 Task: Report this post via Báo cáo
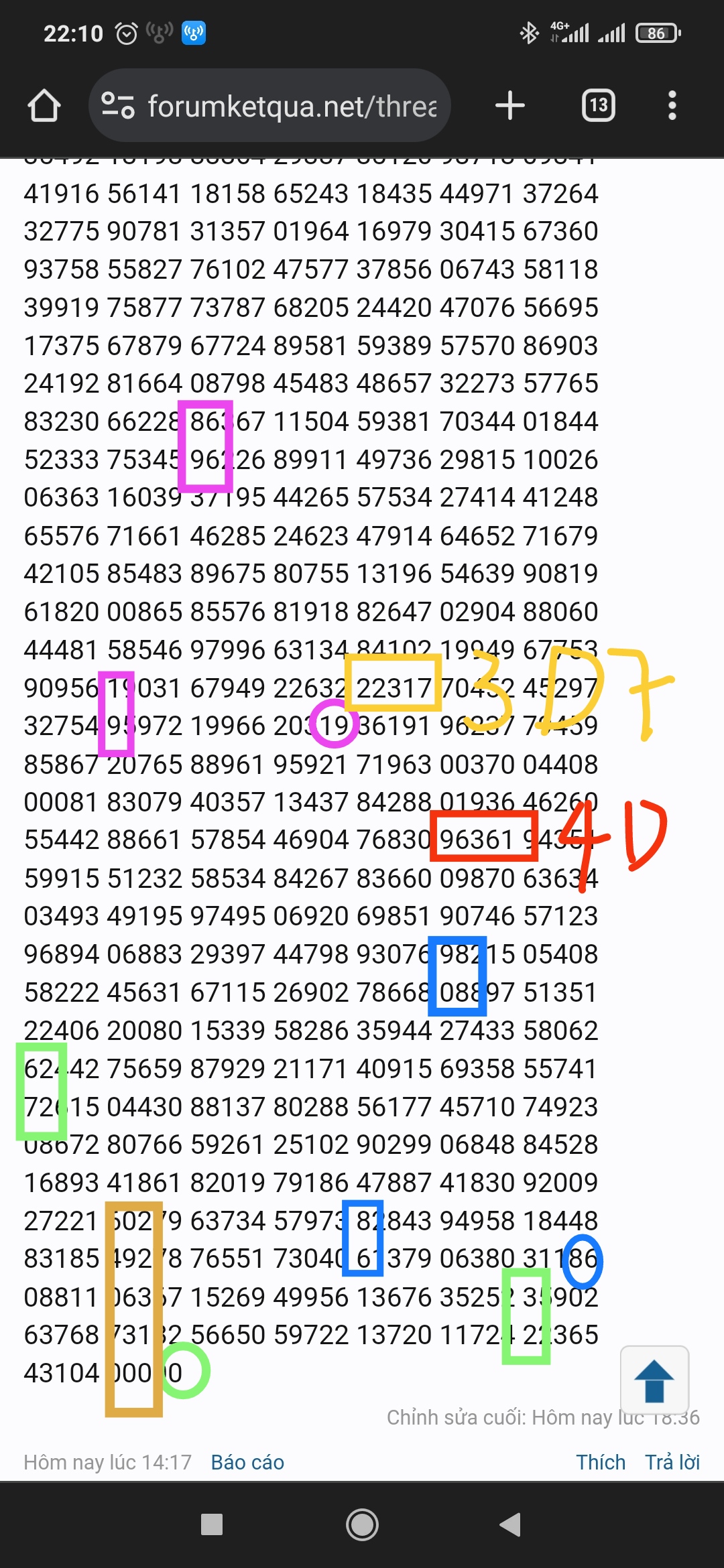(x=247, y=1462)
